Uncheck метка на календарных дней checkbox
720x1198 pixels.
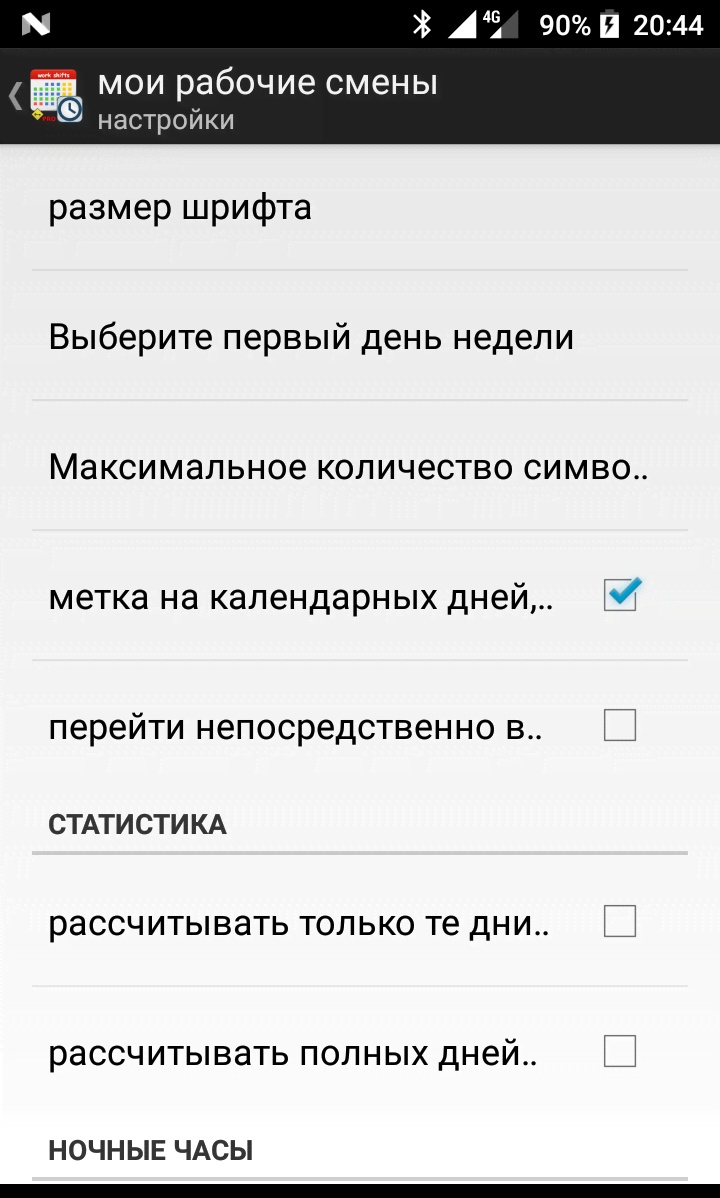[x=620, y=595]
